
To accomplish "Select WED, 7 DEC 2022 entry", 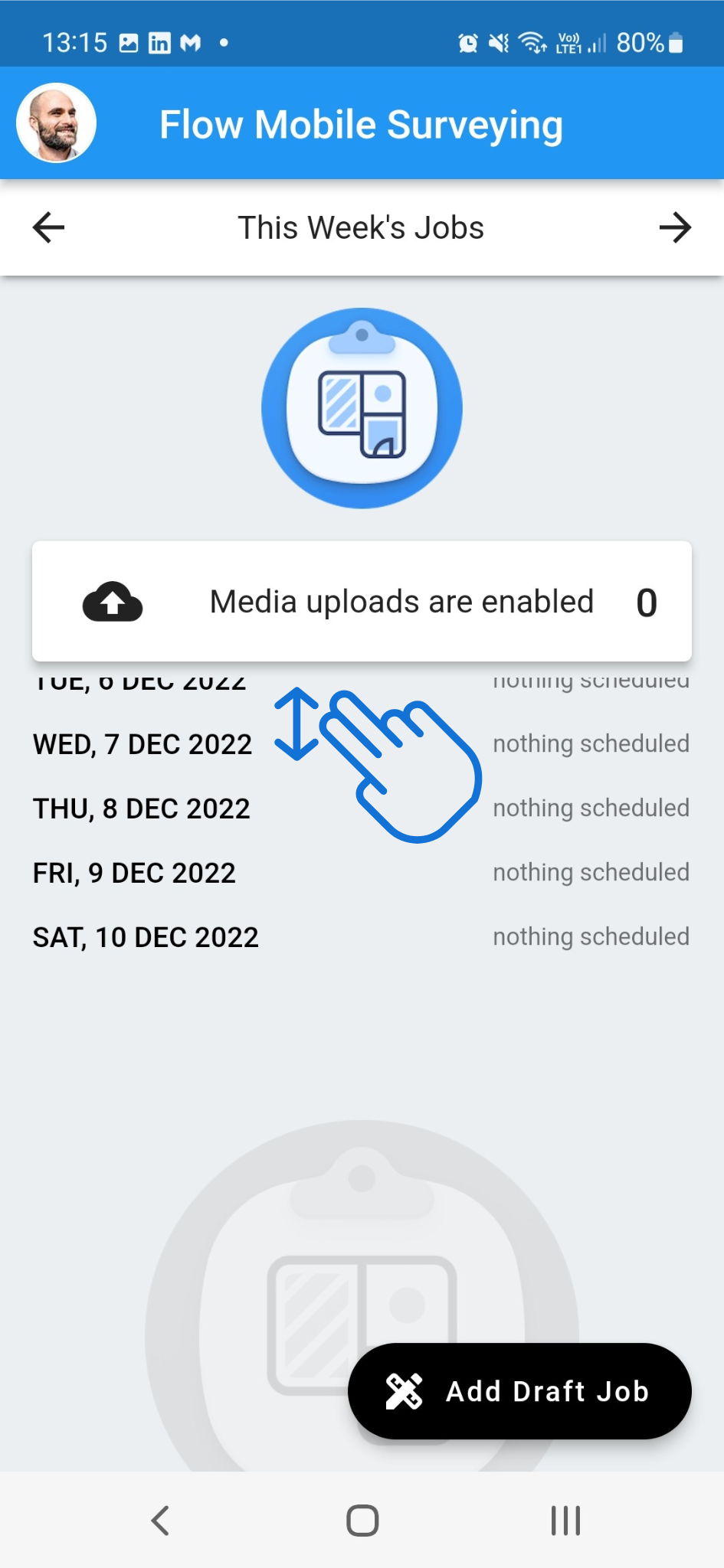I will (142, 743).
